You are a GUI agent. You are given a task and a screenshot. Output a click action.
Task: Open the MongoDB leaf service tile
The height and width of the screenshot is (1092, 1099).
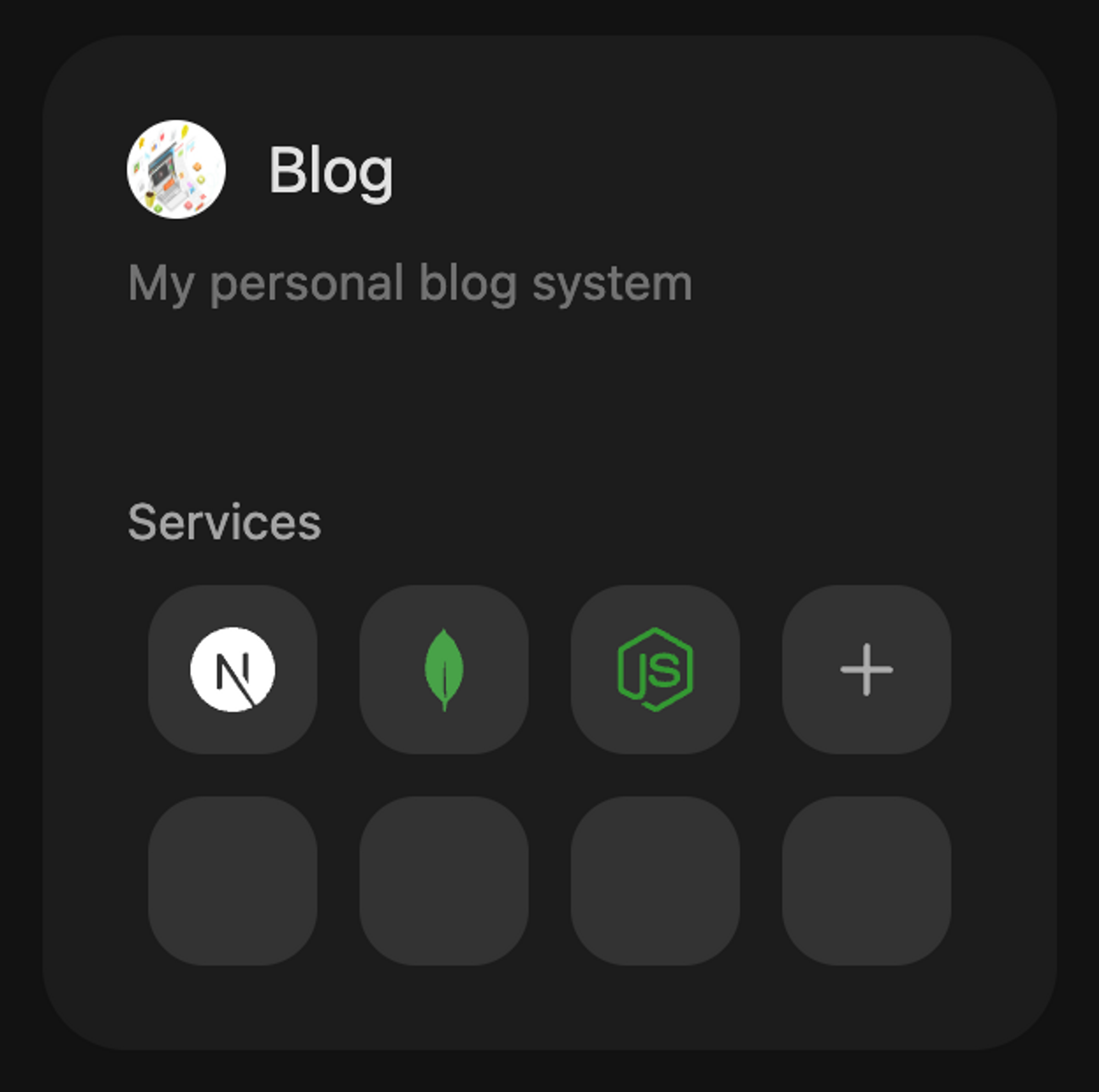443,669
